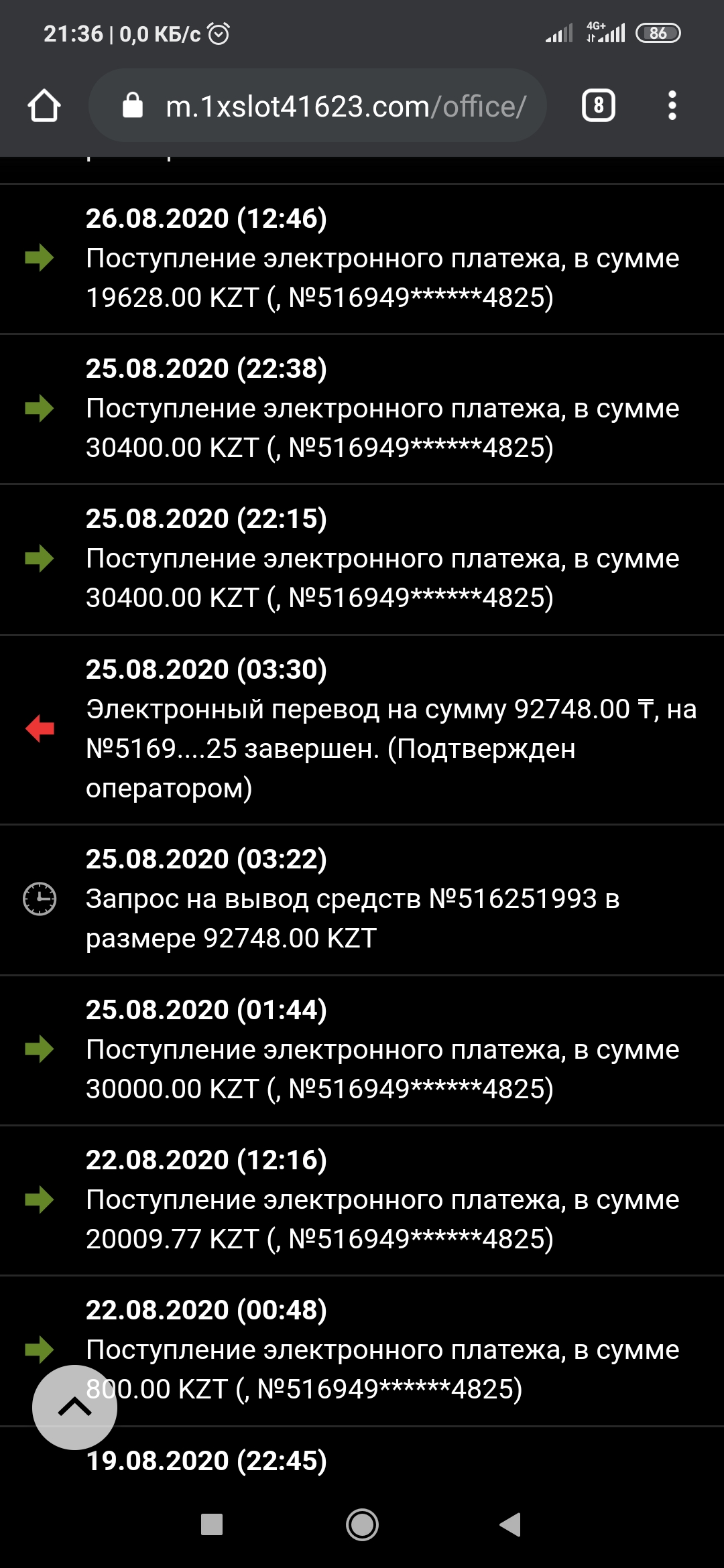The height and width of the screenshot is (1568, 724).
Task: Open recent apps from the navigation bar
Action: tap(212, 1524)
